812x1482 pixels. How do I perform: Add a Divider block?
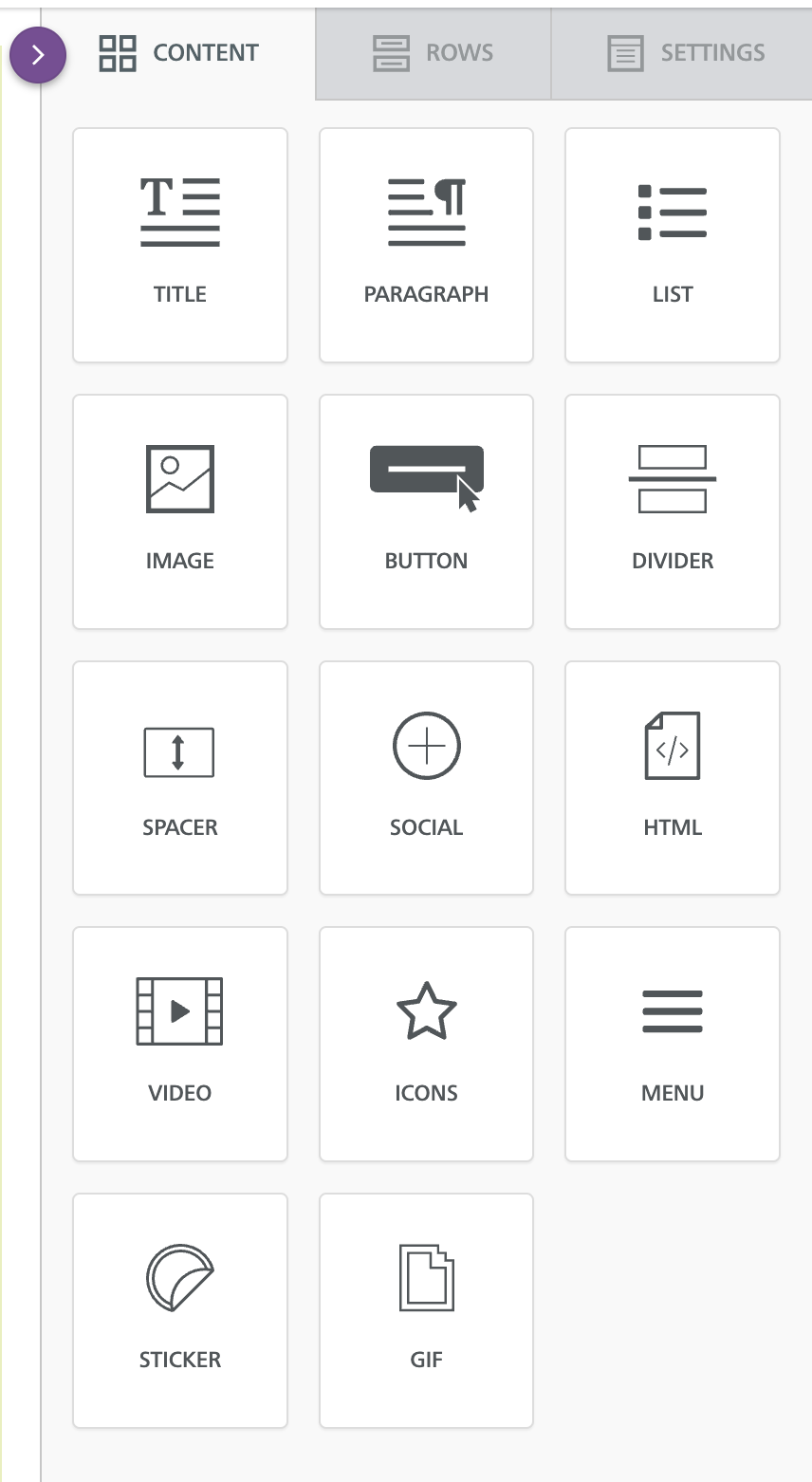[x=673, y=511]
